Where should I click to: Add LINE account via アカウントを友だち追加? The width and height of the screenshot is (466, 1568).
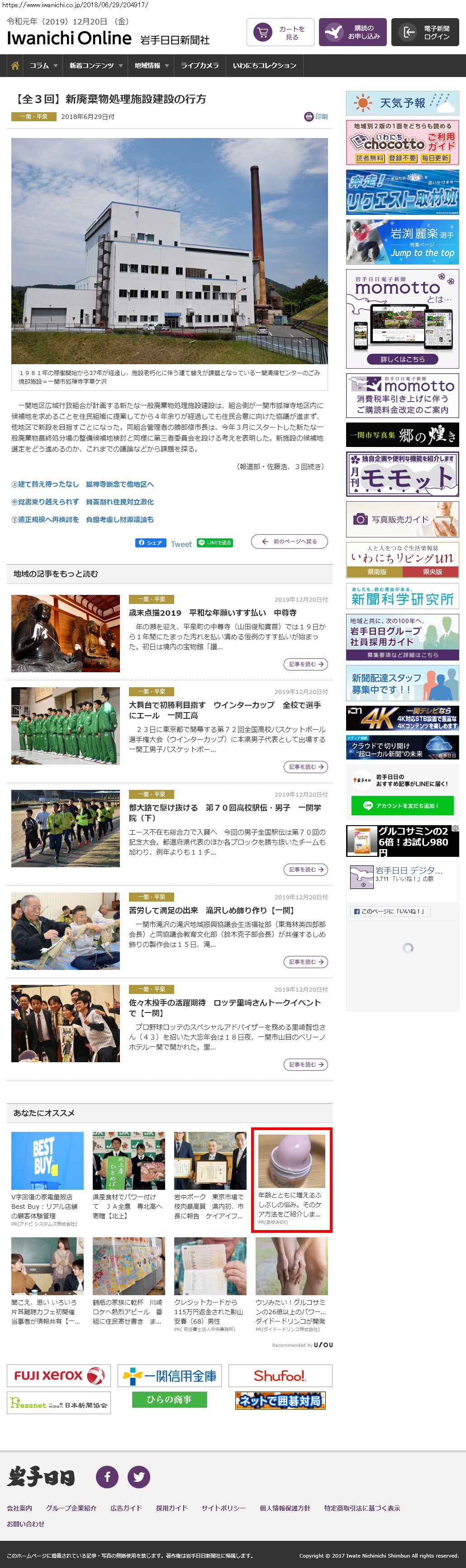(x=402, y=805)
